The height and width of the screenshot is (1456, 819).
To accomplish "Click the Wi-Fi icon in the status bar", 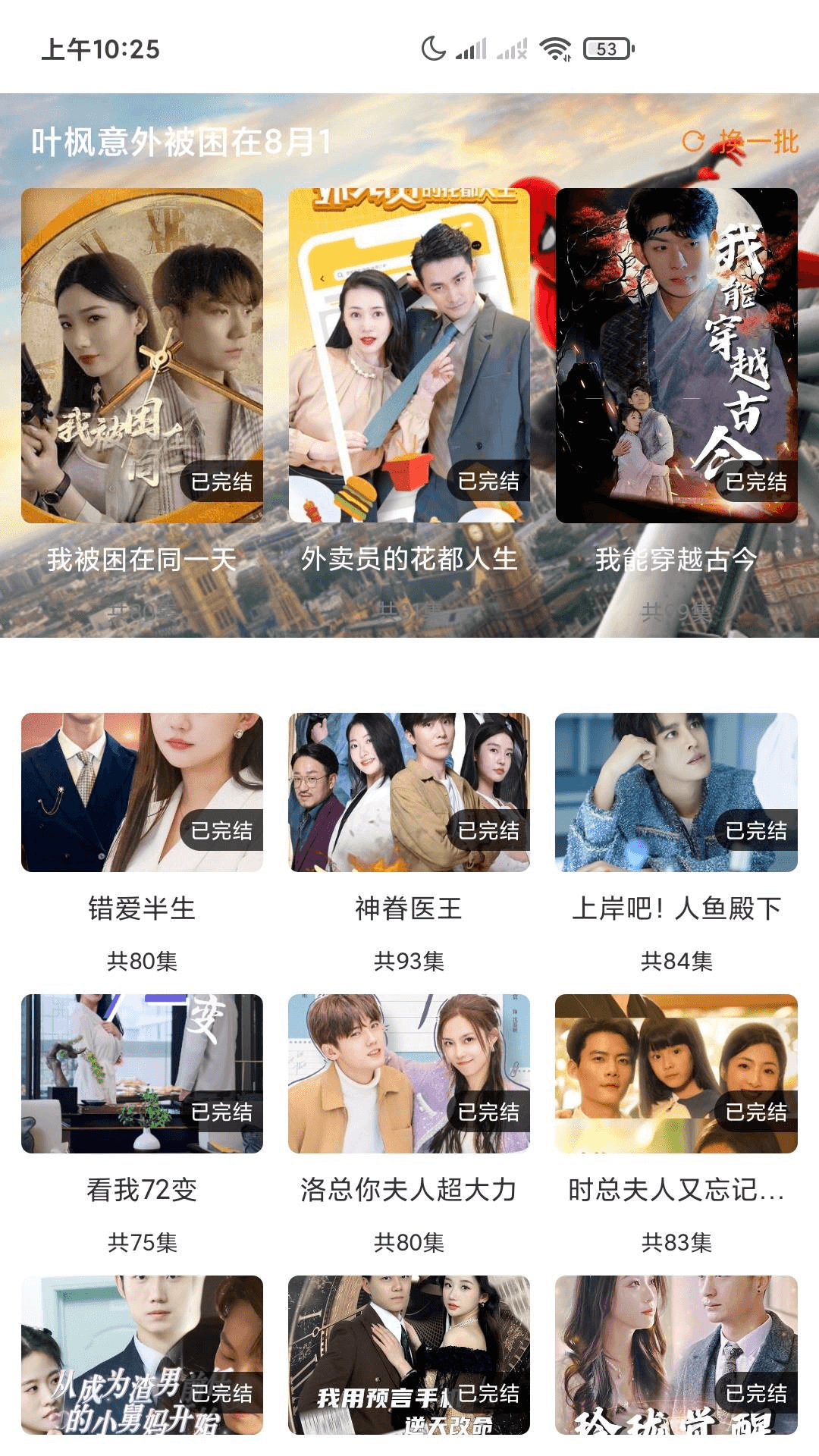I will [x=554, y=48].
